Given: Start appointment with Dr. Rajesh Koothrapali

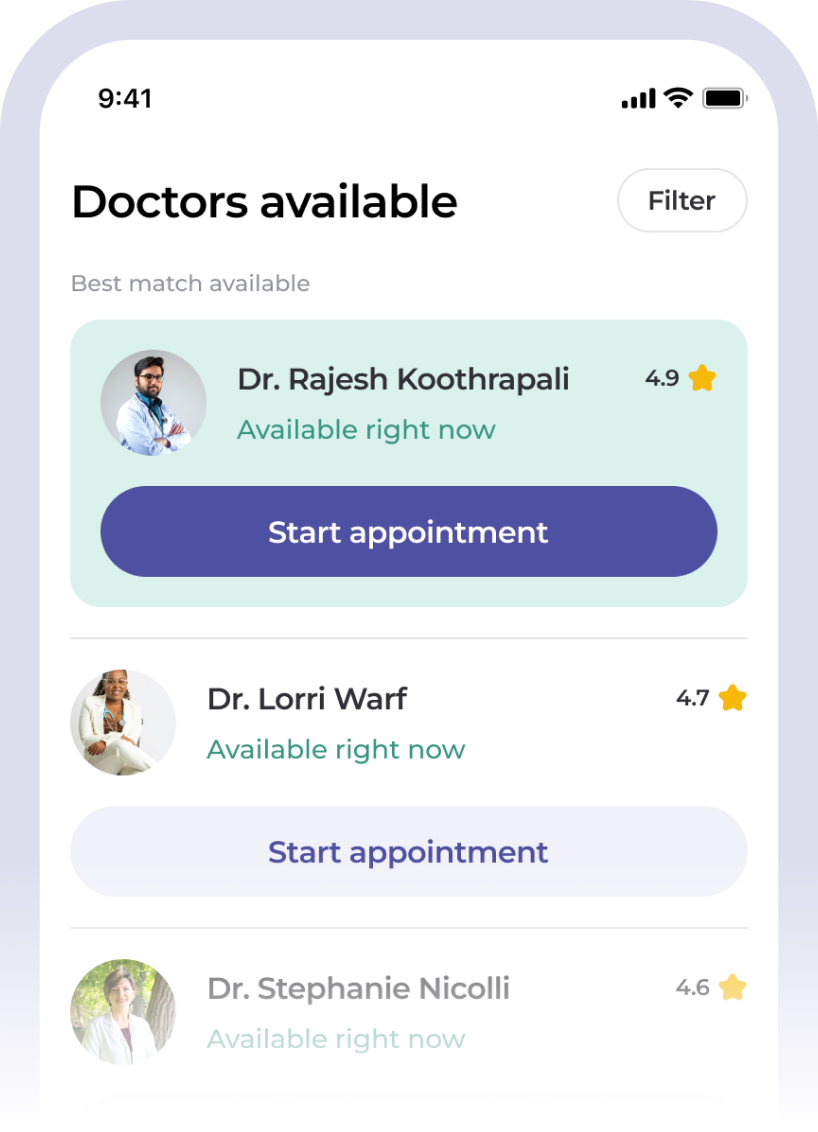Looking at the screenshot, I should (x=408, y=532).
